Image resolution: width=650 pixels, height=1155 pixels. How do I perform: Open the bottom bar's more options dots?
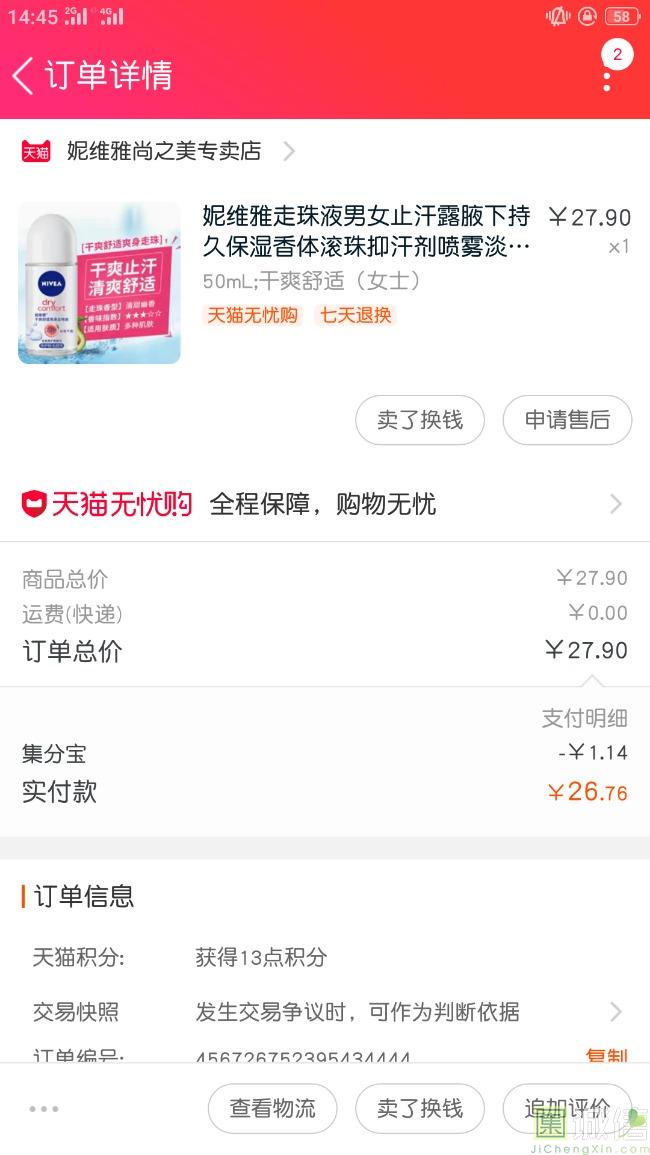44,1109
